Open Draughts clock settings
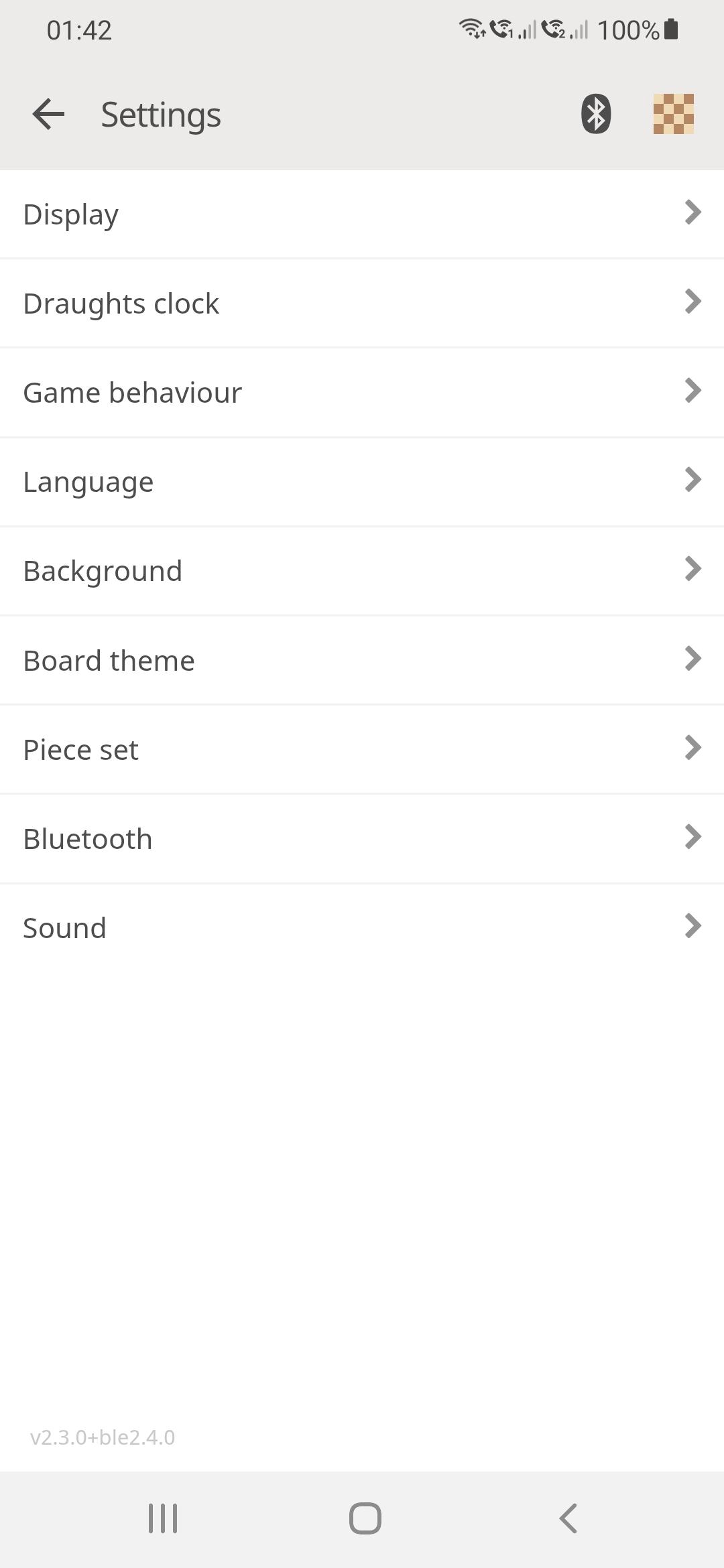This screenshot has height=1568, width=724. (362, 304)
